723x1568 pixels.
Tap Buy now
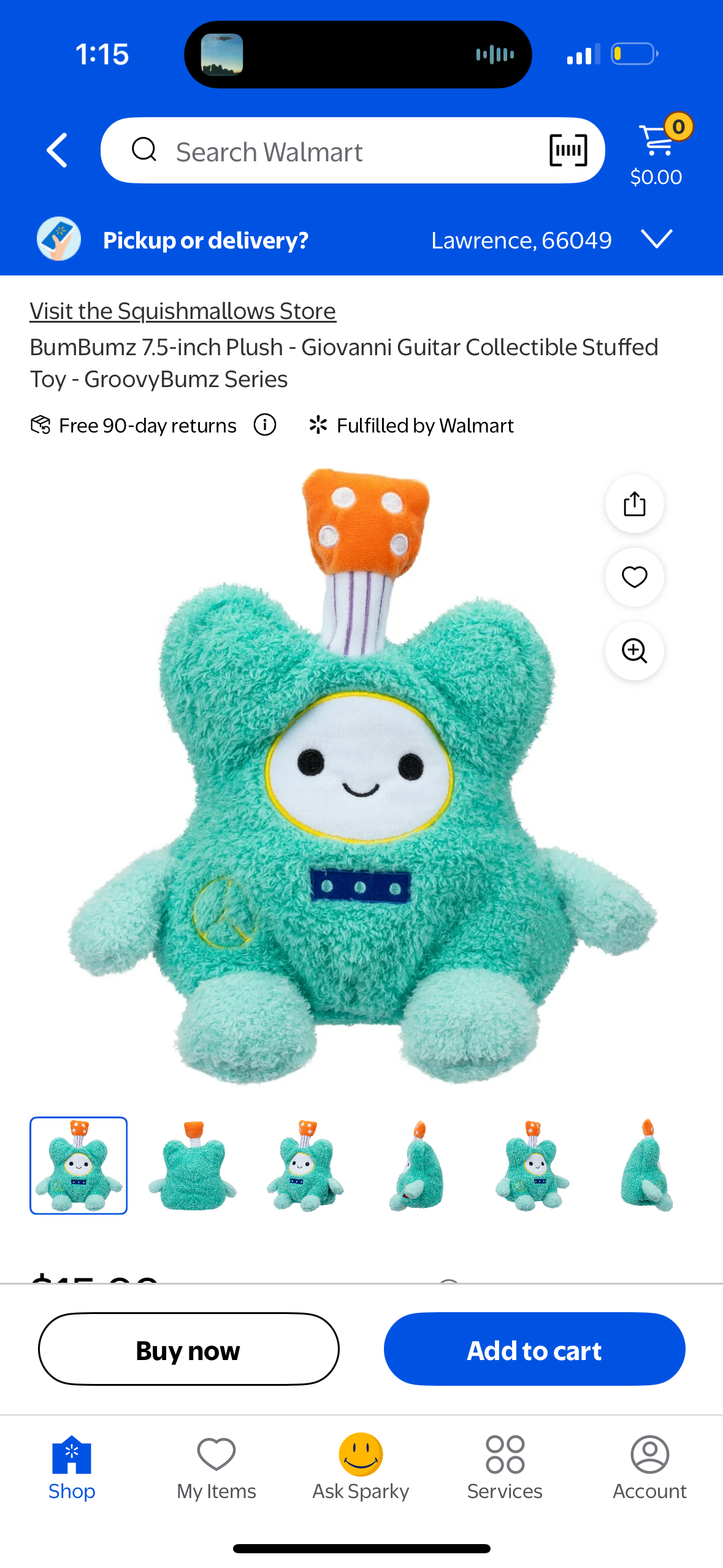pyautogui.click(x=189, y=1349)
